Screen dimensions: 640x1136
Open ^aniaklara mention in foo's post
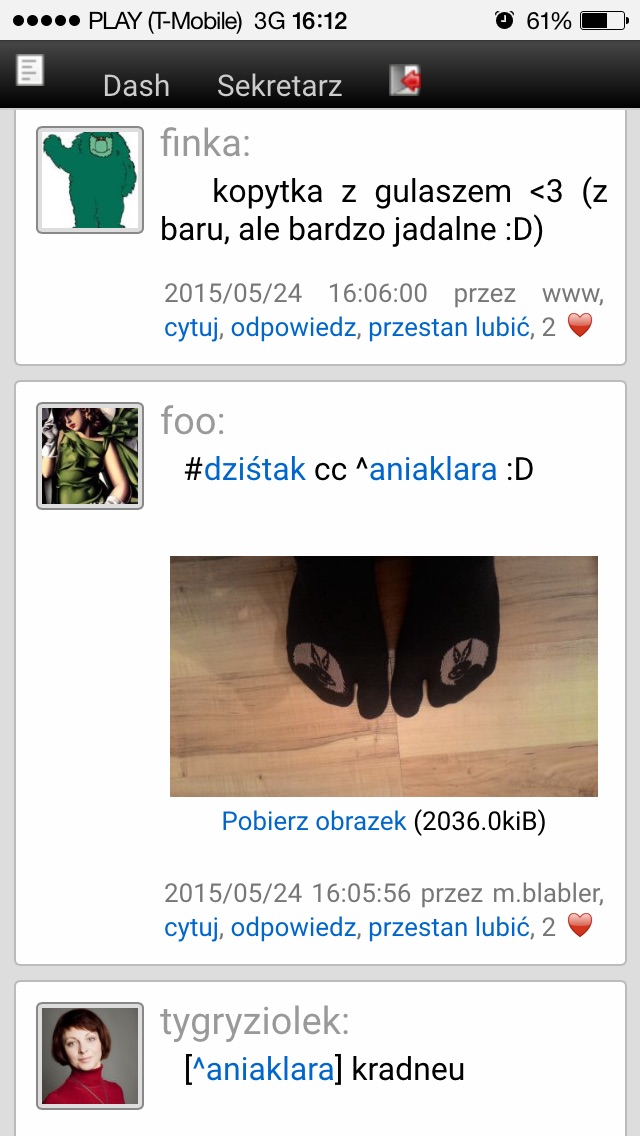(432, 469)
